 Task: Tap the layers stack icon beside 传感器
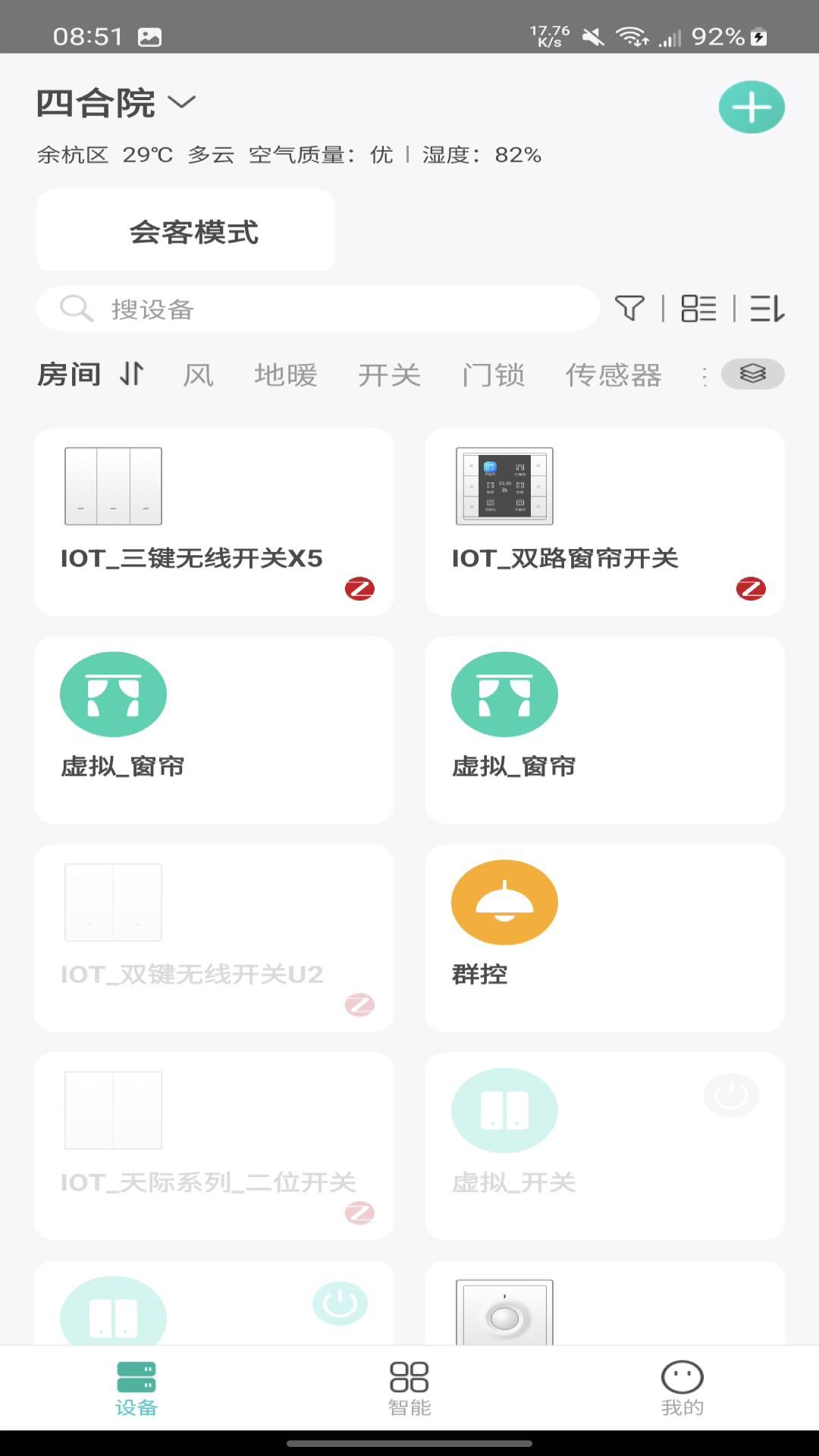(x=753, y=374)
